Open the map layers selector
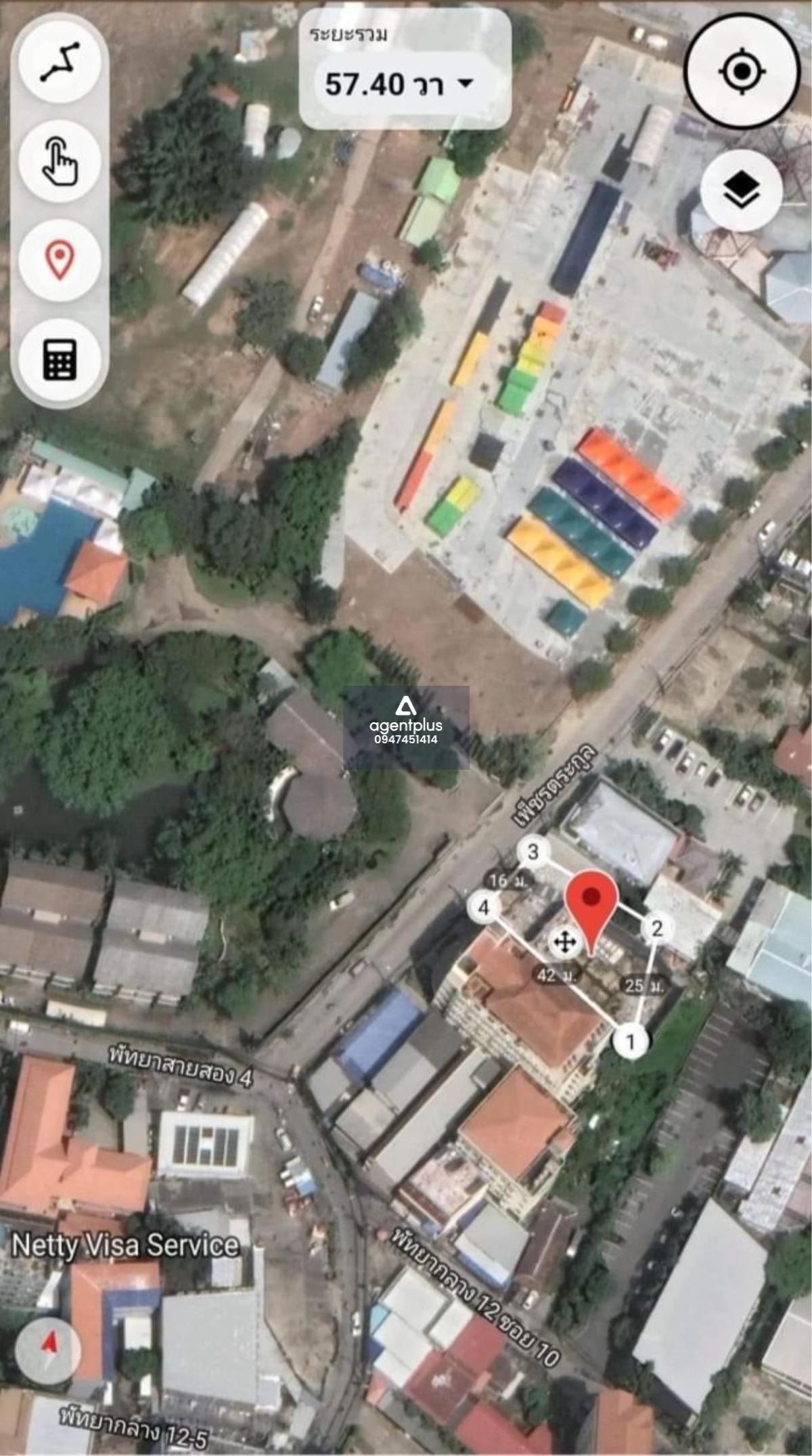 click(742, 190)
